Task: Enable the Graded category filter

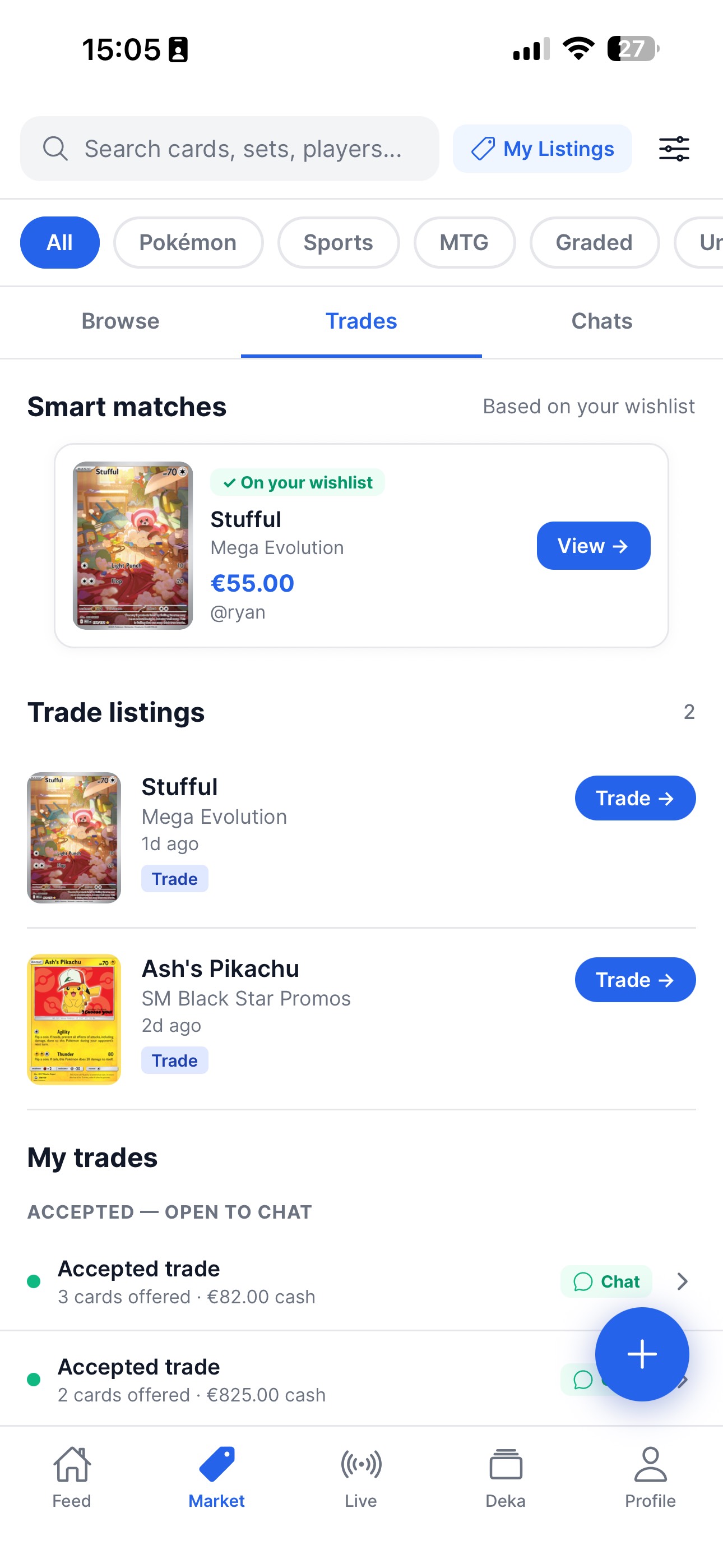Action: pyautogui.click(x=594, y=242)
